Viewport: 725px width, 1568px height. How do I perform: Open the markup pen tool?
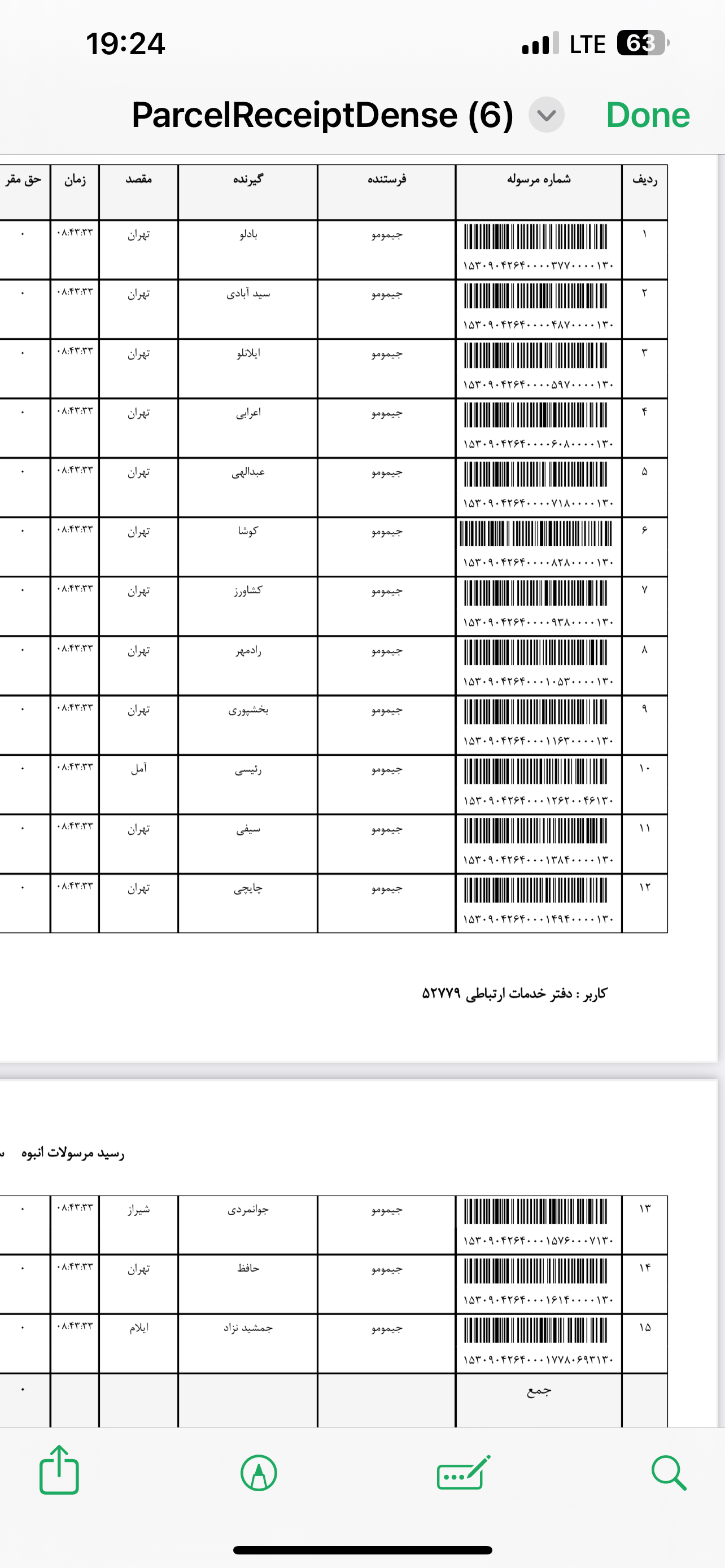259,1473
